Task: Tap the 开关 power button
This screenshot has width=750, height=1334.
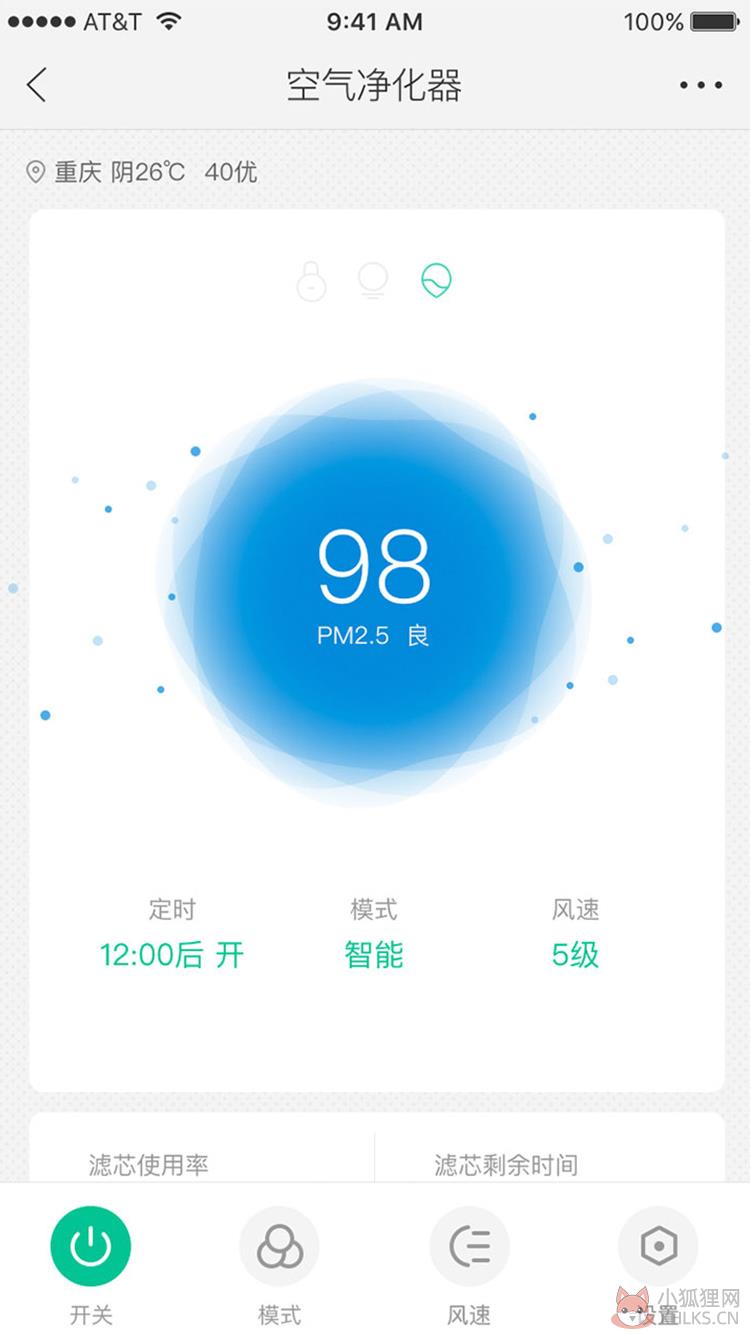Action: [91, 1246]
